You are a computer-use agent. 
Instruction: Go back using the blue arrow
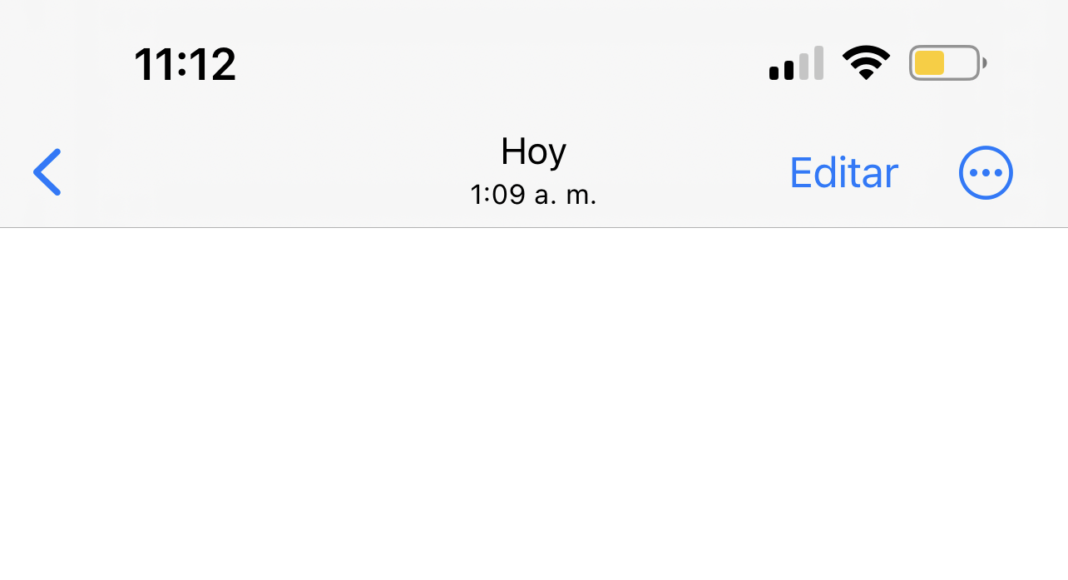[x=48, y=172]
